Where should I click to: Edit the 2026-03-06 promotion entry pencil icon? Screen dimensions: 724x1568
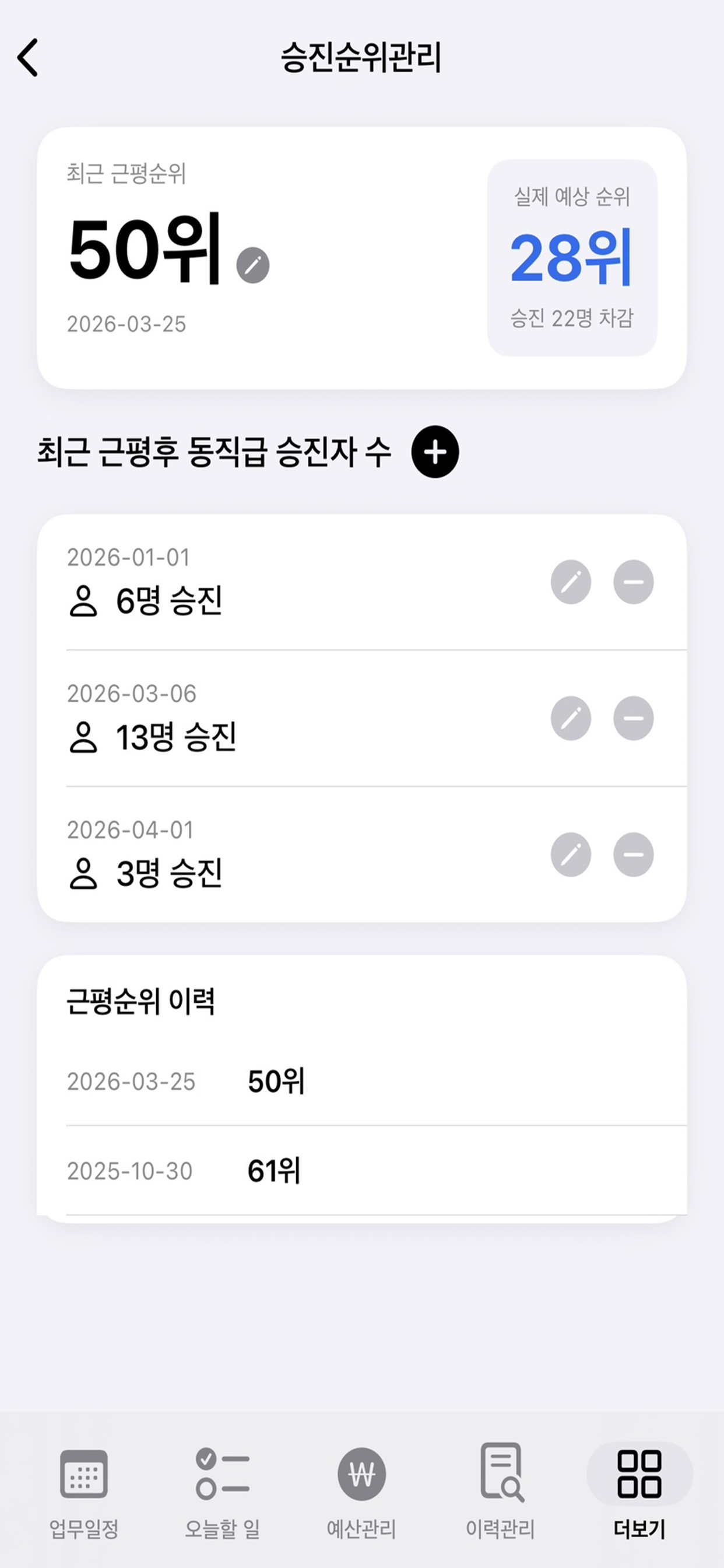click(571, 719)
